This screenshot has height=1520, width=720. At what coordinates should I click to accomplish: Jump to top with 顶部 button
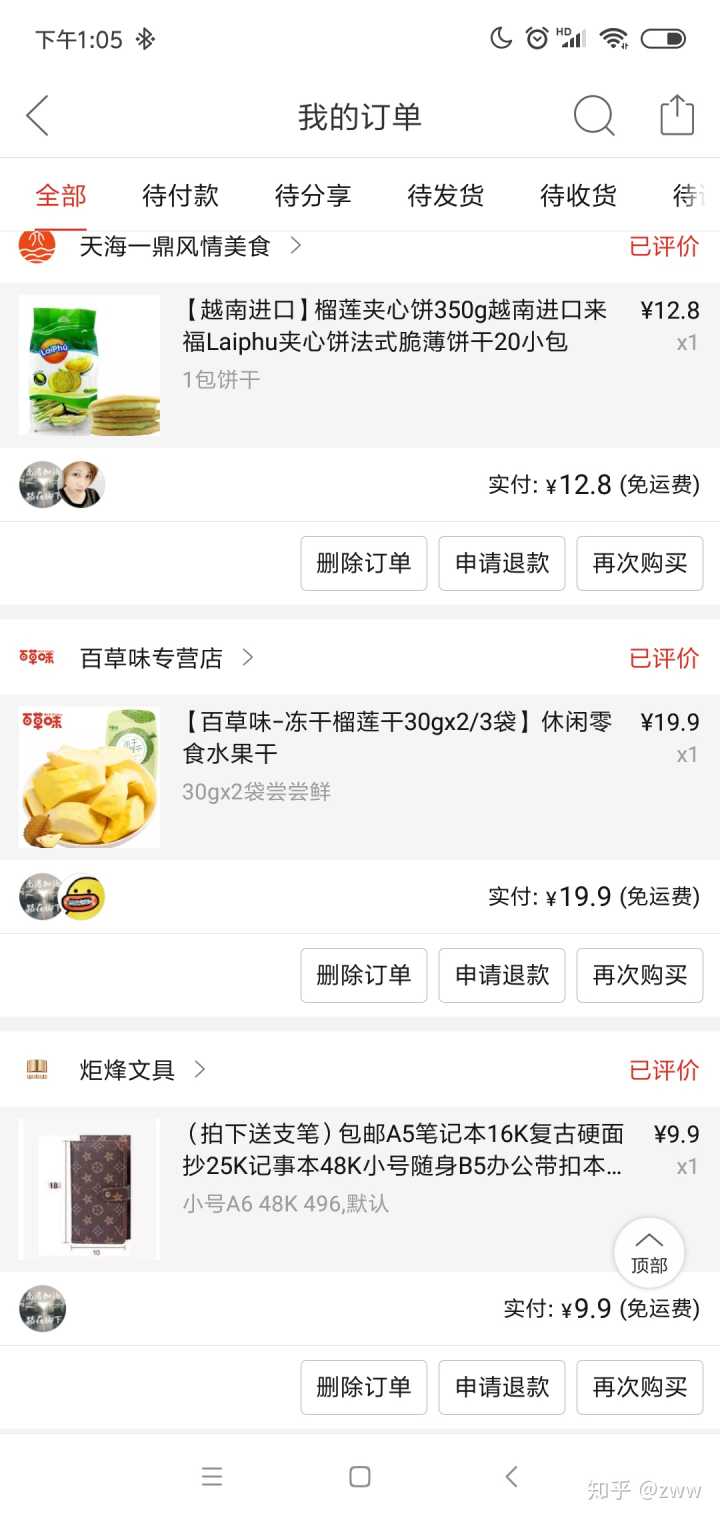pos(649,1252)
